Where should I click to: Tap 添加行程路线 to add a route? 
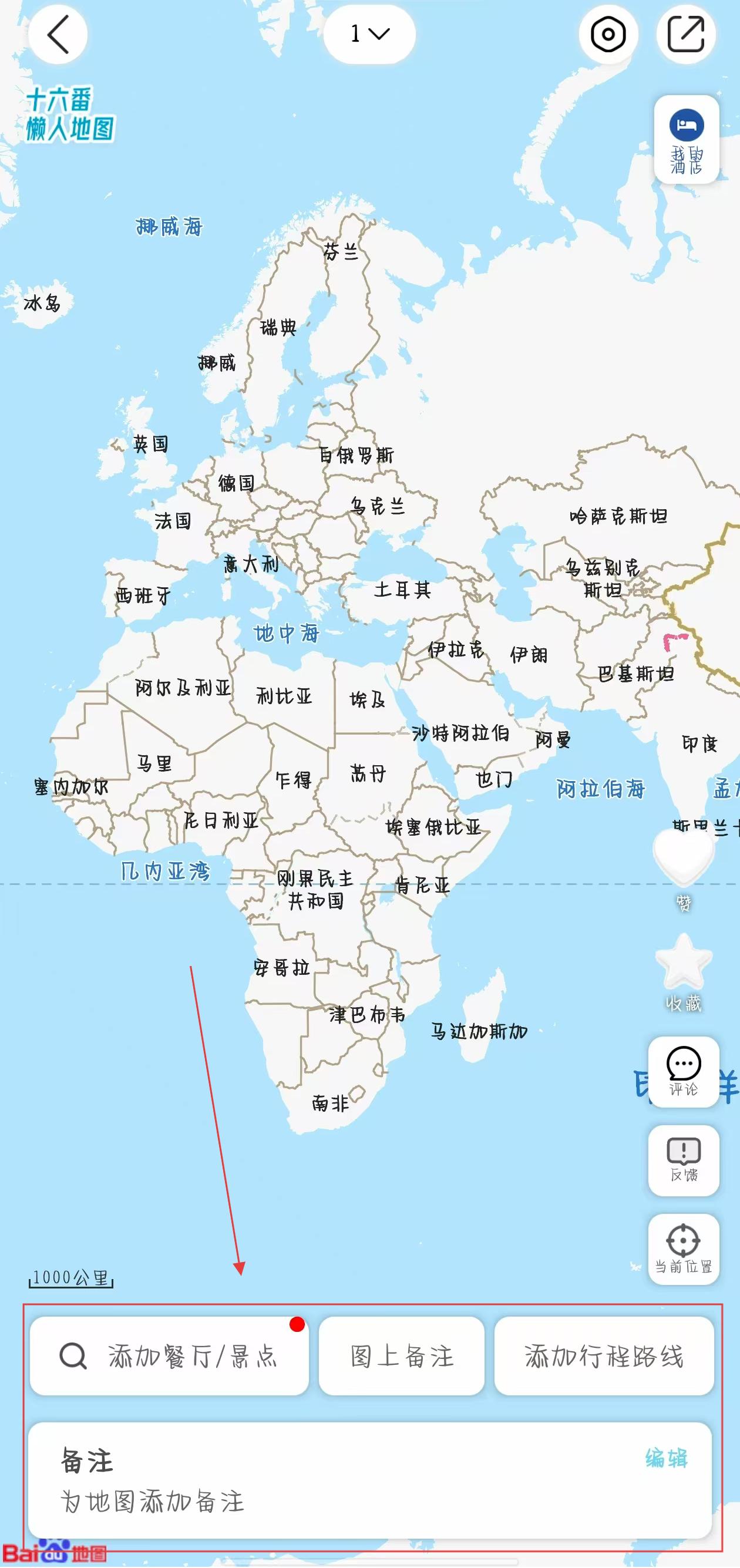click(604, 1355)
